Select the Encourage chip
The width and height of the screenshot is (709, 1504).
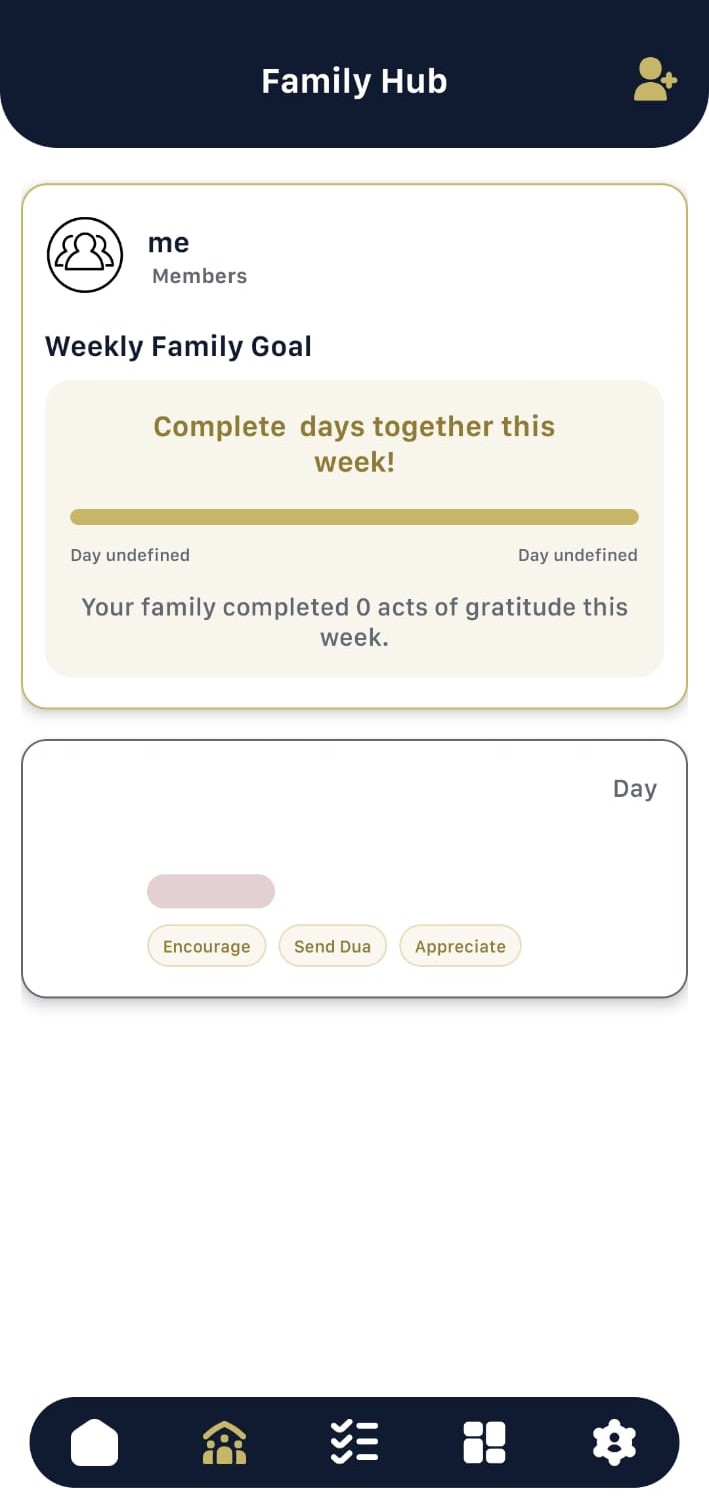206,946
